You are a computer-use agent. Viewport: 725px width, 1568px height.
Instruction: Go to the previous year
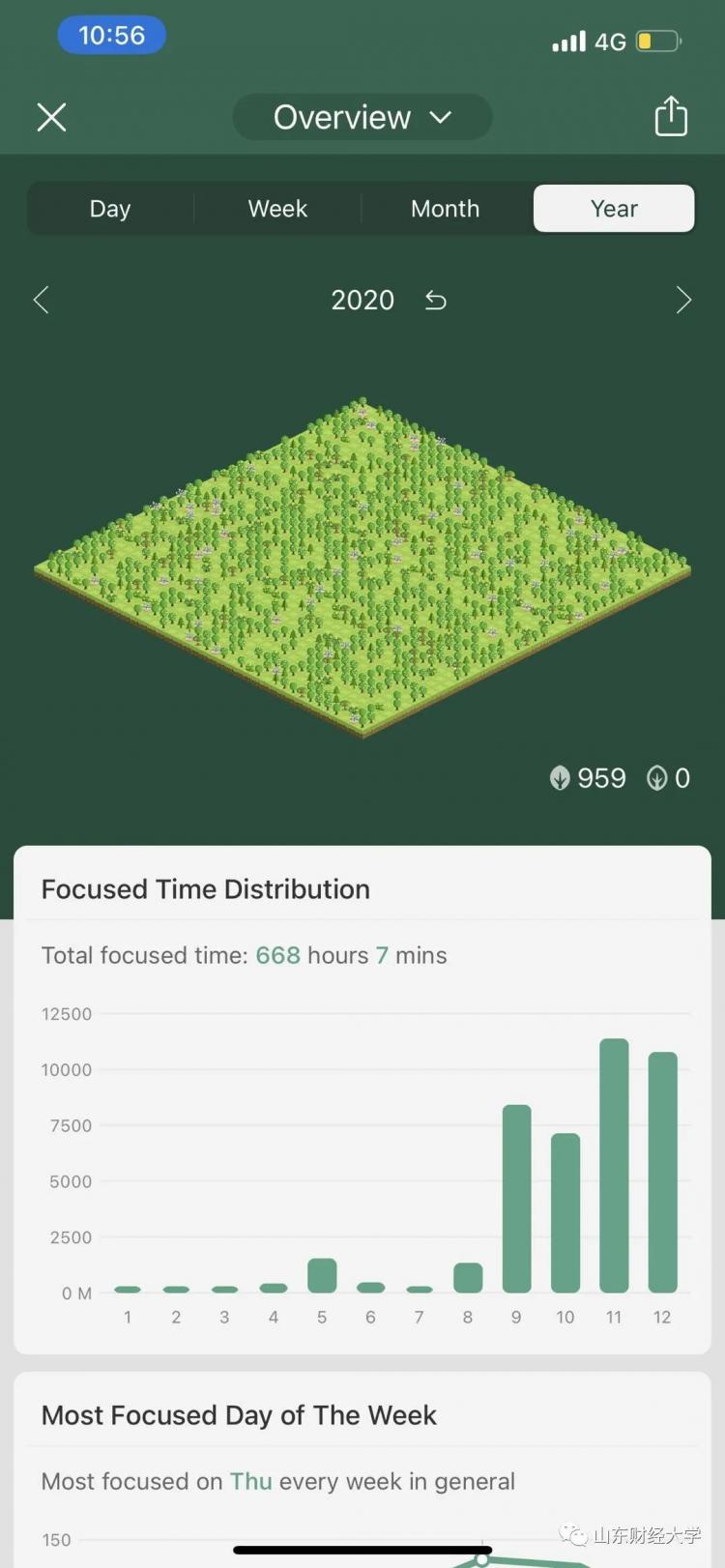click(41, 300)
